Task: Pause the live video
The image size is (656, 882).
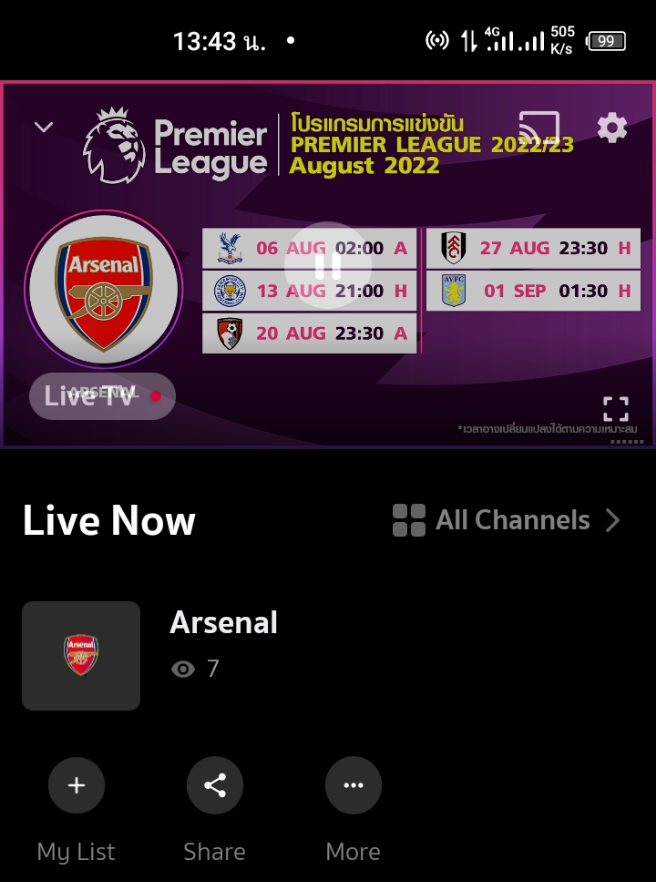Action: (328, 265)
